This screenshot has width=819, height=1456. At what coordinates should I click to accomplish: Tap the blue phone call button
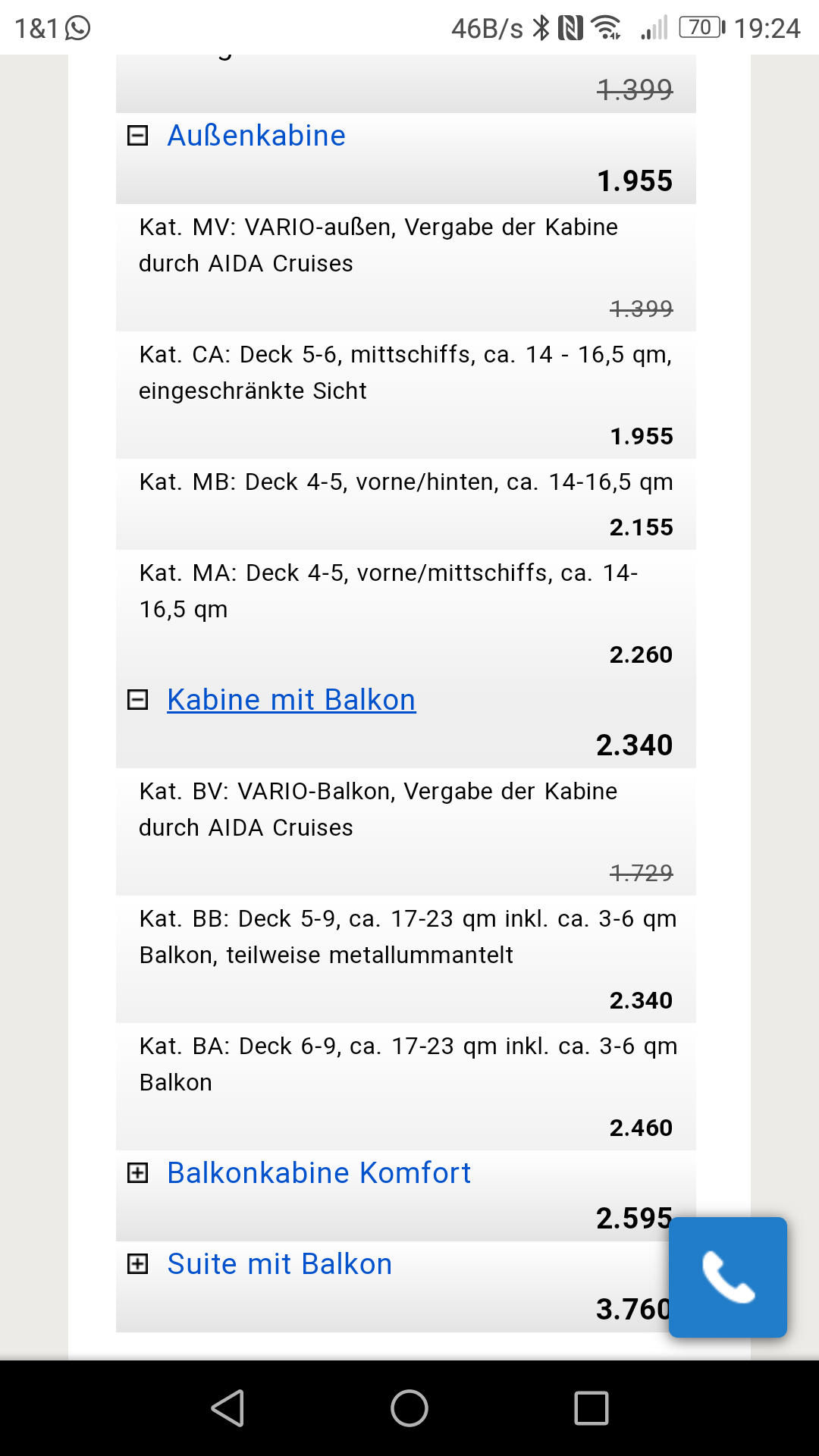[727, 1277]
